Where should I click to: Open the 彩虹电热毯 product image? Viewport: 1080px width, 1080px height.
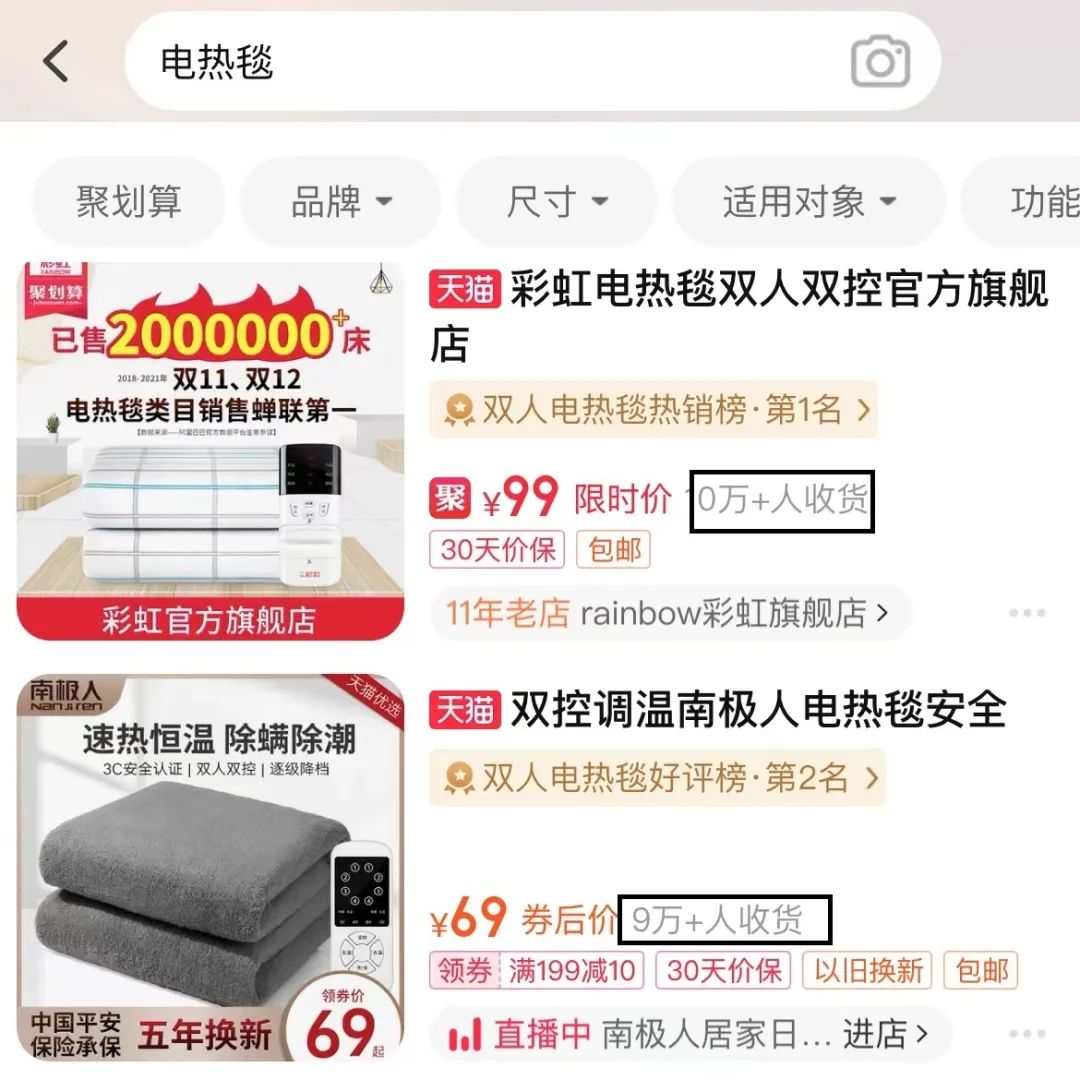coord(210,450)
